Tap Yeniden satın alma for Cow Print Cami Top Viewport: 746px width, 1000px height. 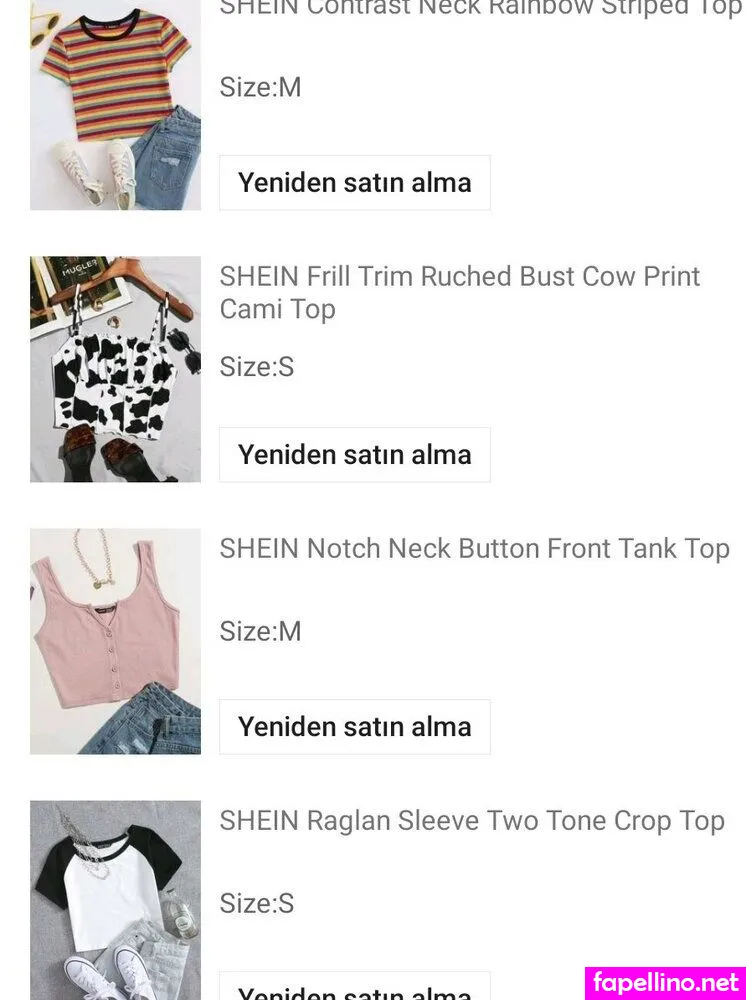354,455
